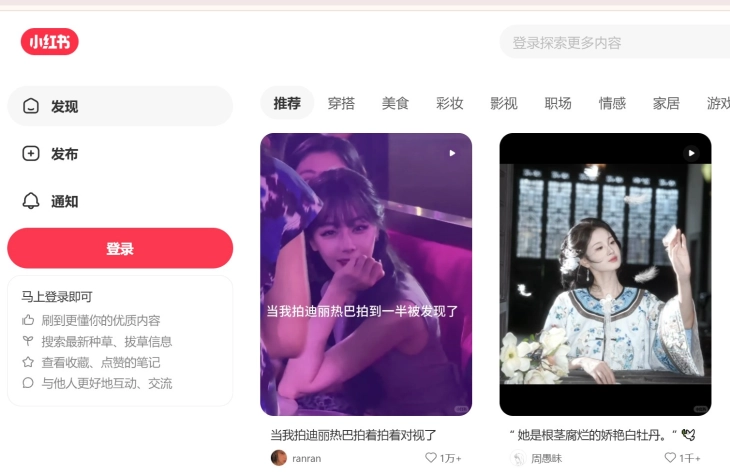Tap the 小红书 logo to go home
Viewport: 730px width, 474px height.
(50, 42)
